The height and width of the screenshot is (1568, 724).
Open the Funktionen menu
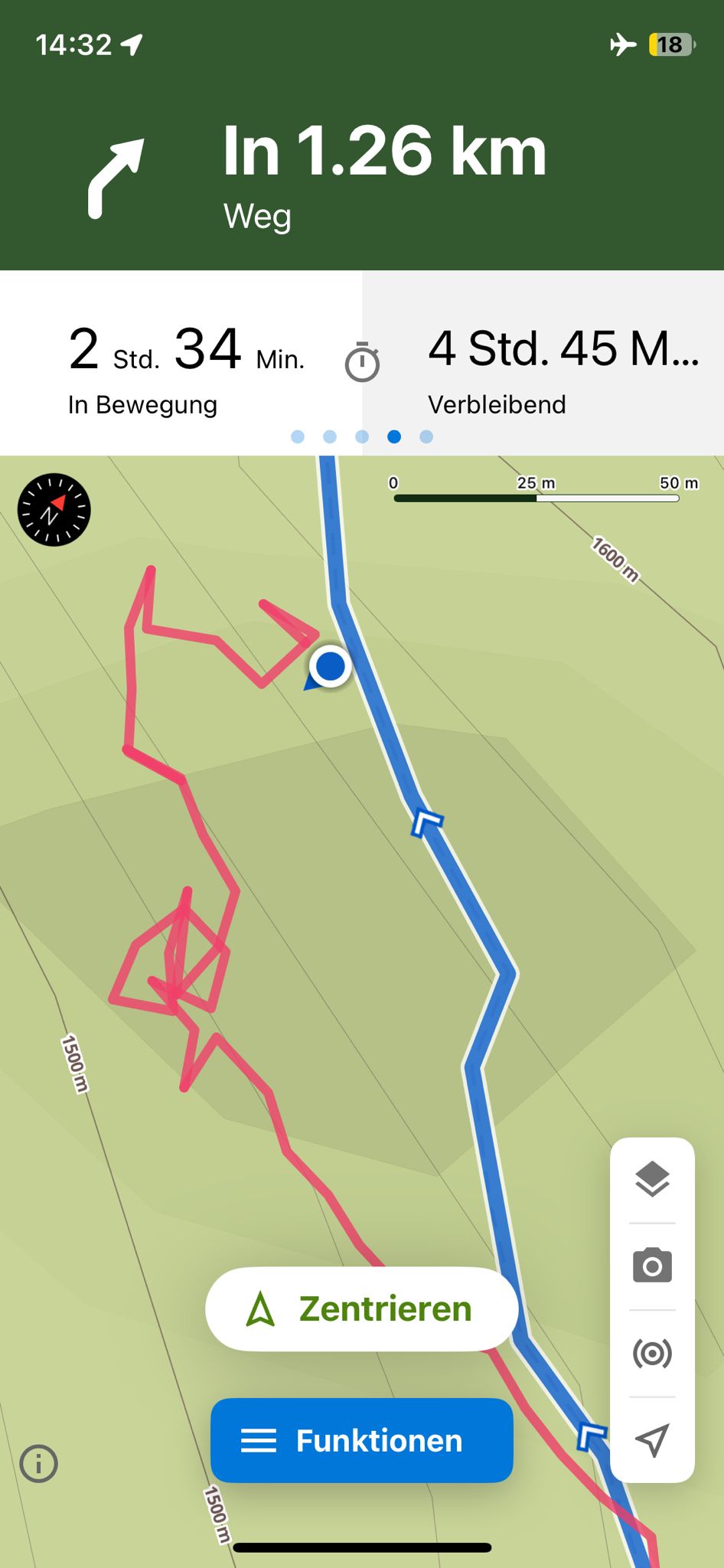(362, 1440)
